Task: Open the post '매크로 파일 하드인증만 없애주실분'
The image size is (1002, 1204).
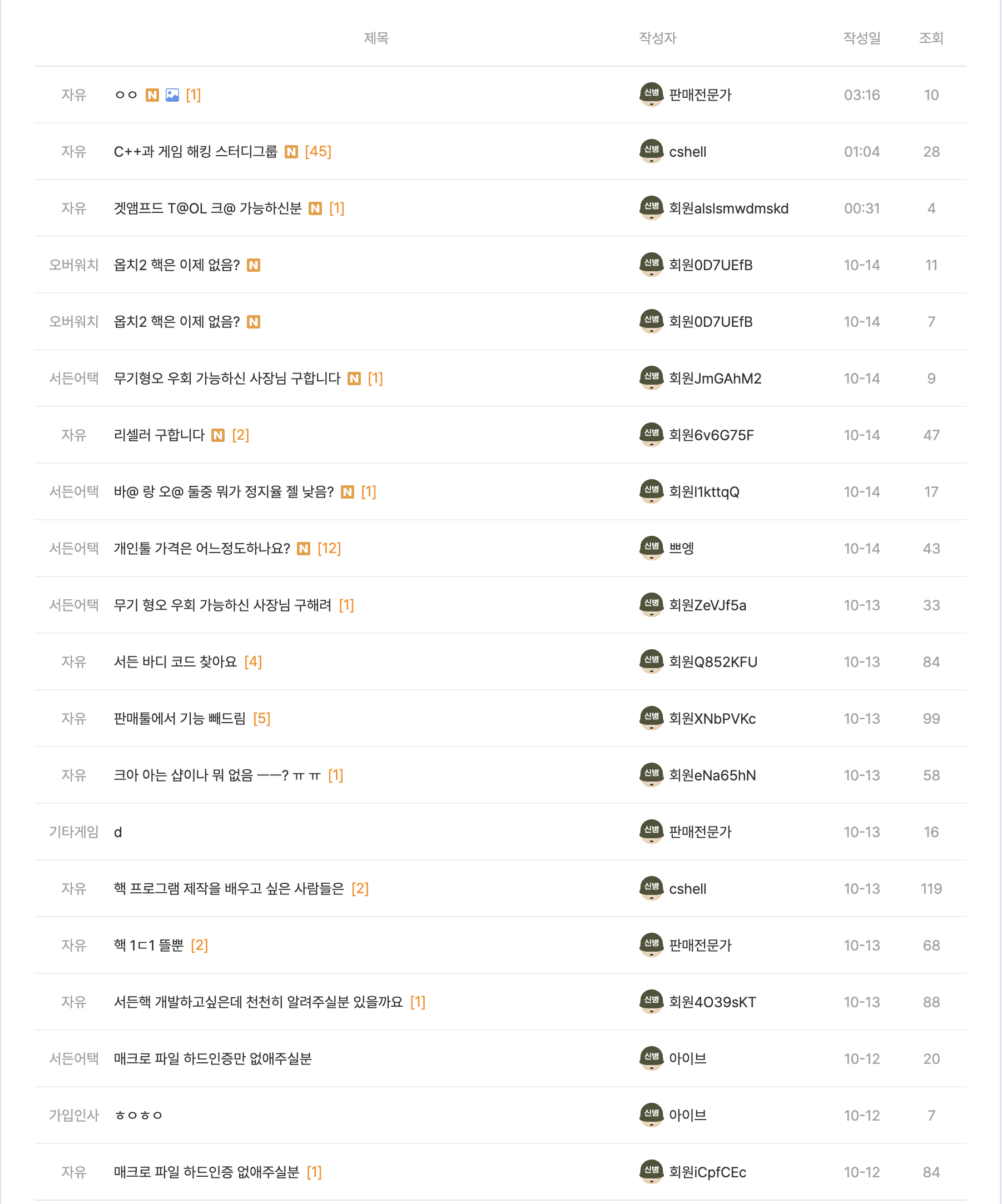Action: click(x=212, y=1059)
